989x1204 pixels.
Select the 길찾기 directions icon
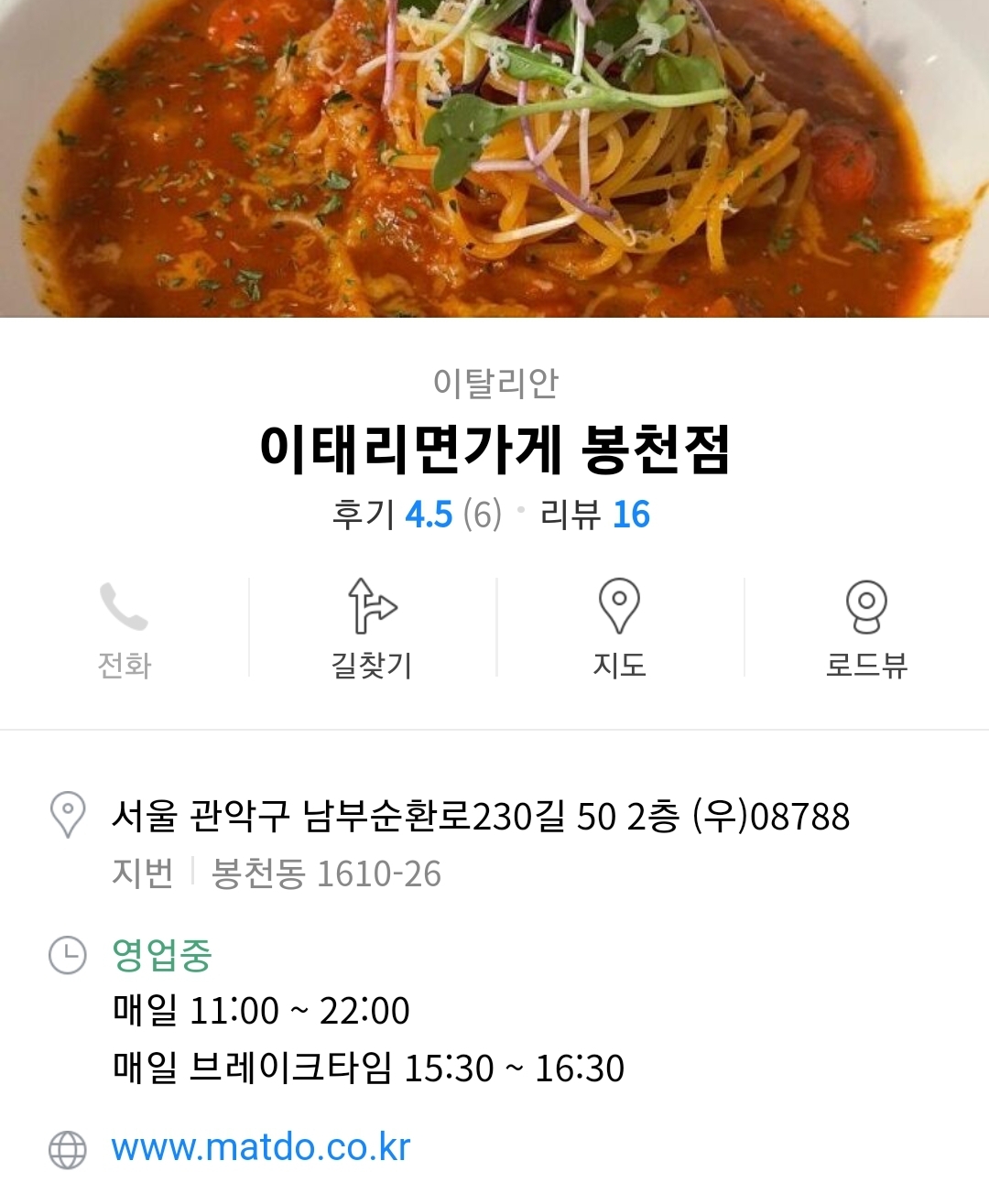tap(372, 605)
